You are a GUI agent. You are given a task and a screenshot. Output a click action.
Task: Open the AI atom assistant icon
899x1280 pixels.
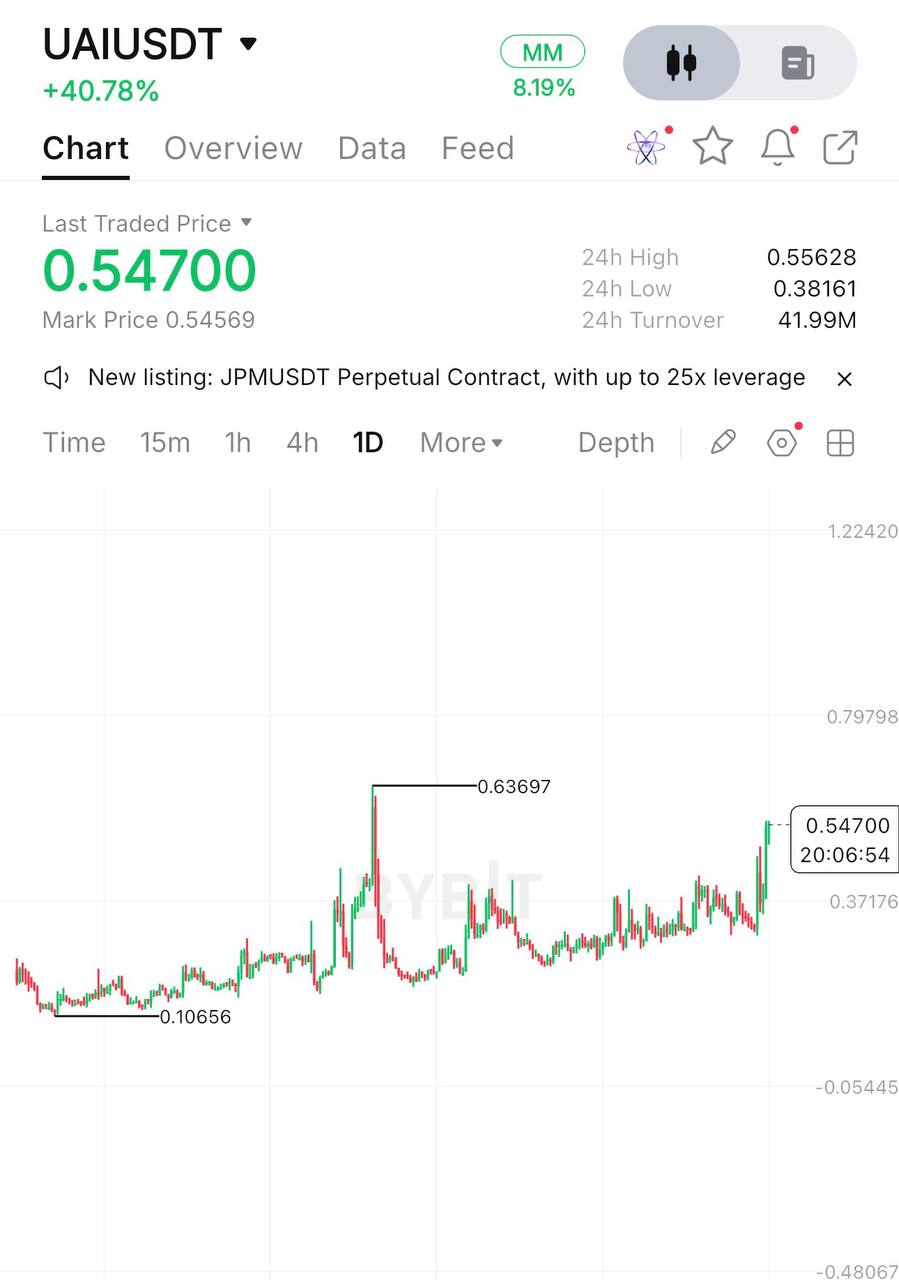[646, 147]
